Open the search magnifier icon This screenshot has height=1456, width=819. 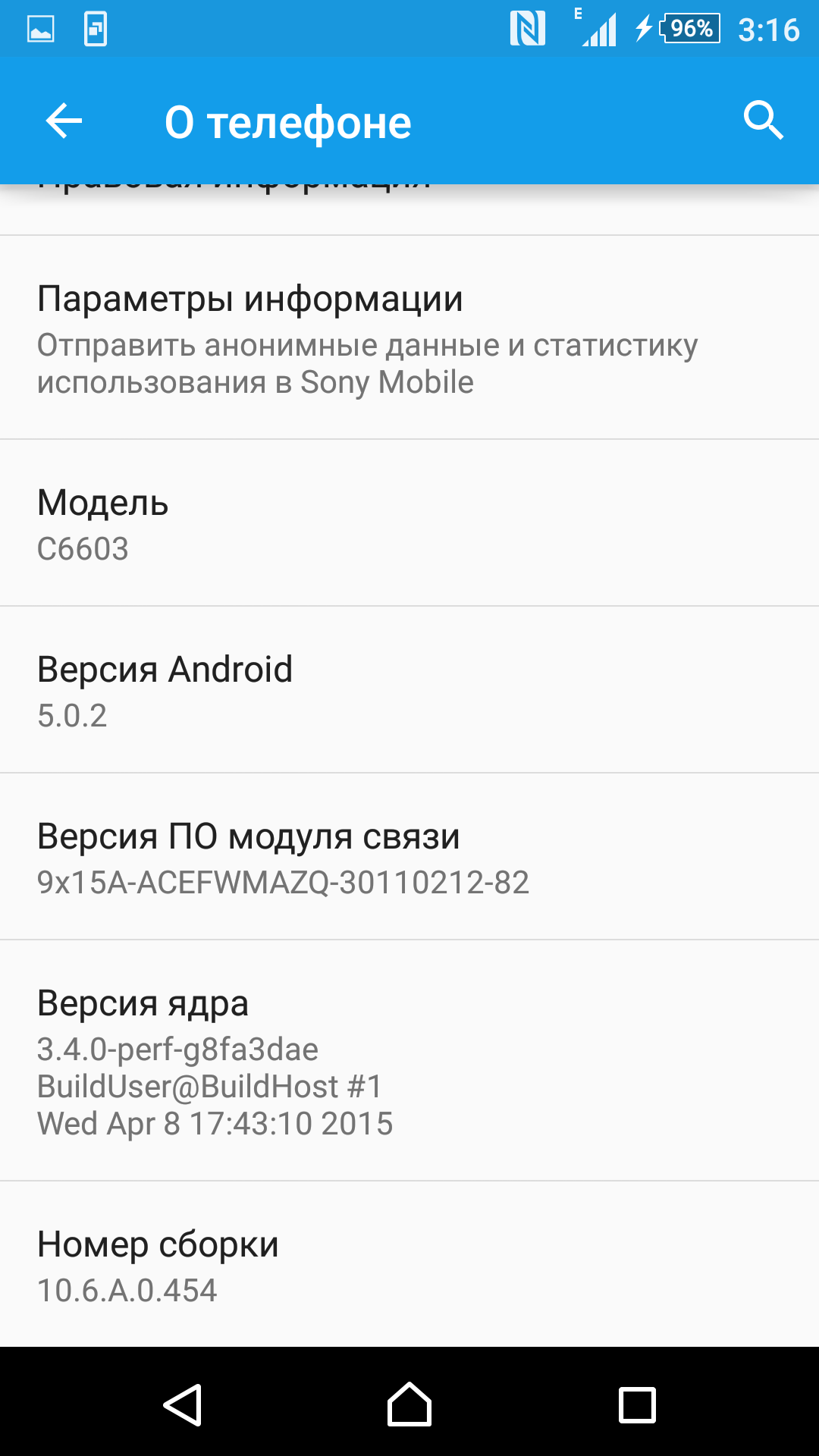point(762,121)
